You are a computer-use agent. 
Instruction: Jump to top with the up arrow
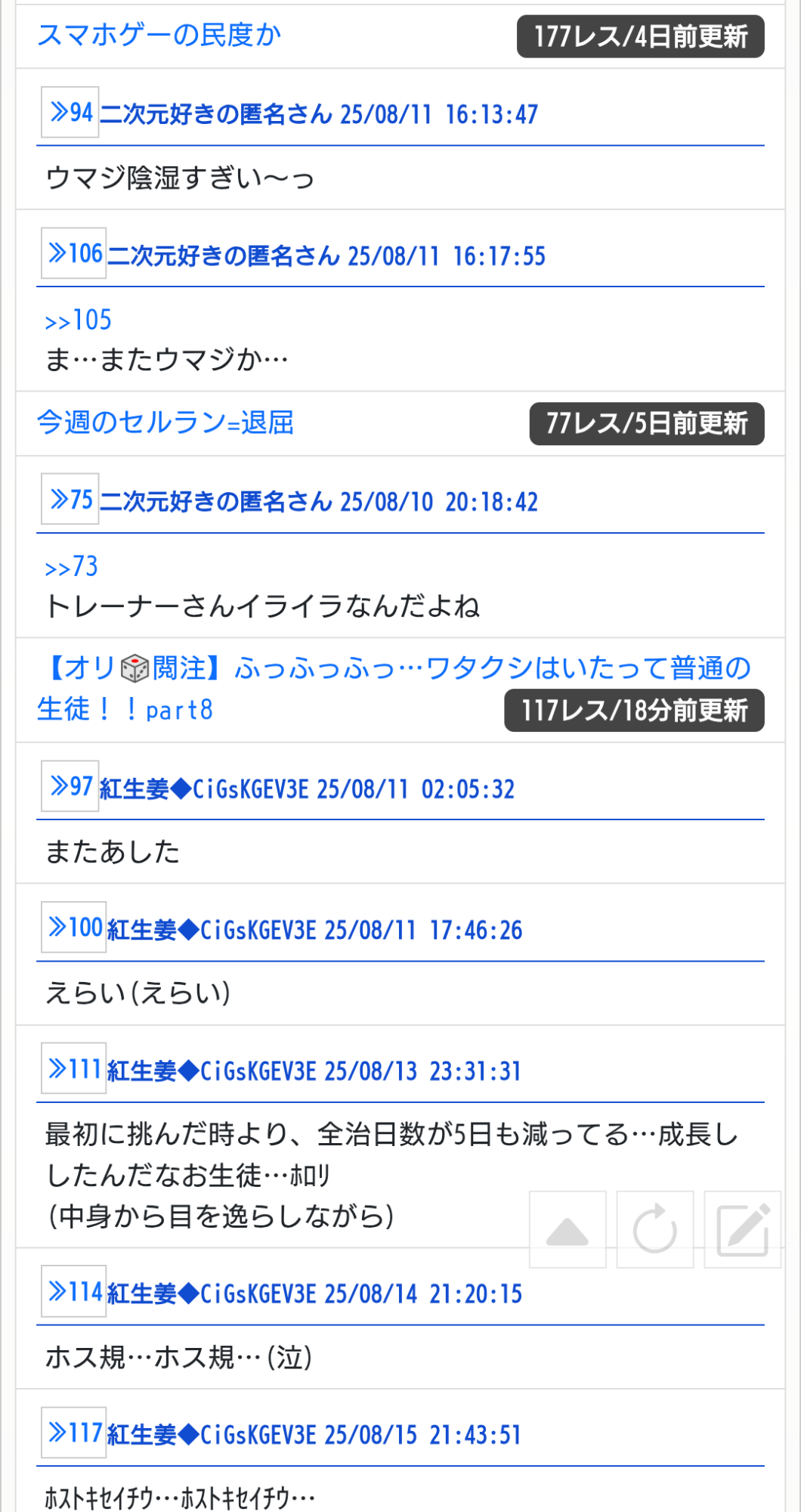click(568, 1230)
